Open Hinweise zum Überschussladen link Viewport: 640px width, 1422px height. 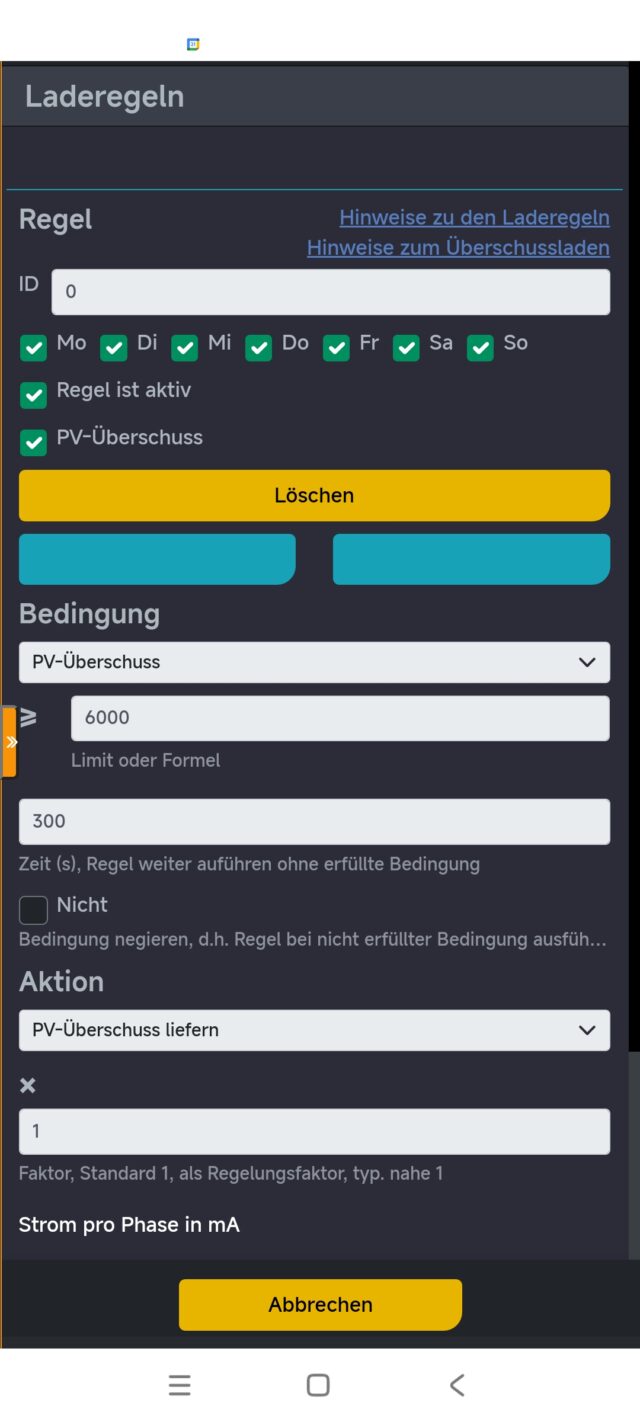click(458, 247)
